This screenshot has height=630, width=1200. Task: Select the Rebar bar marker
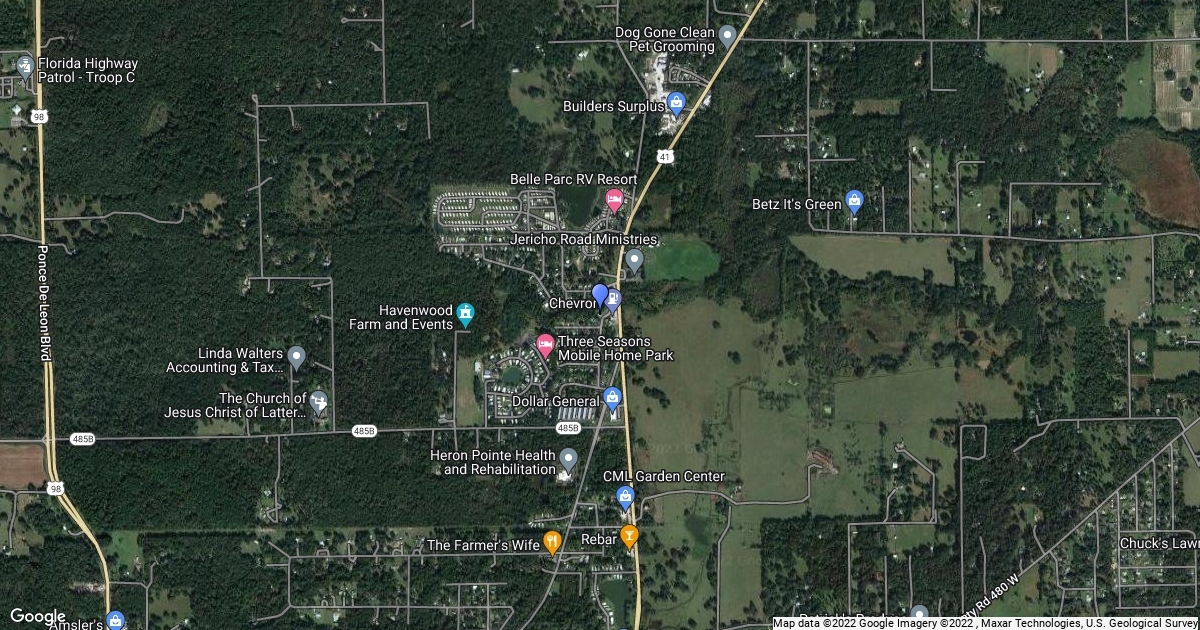pyautogui.click(x=629, y=535)
